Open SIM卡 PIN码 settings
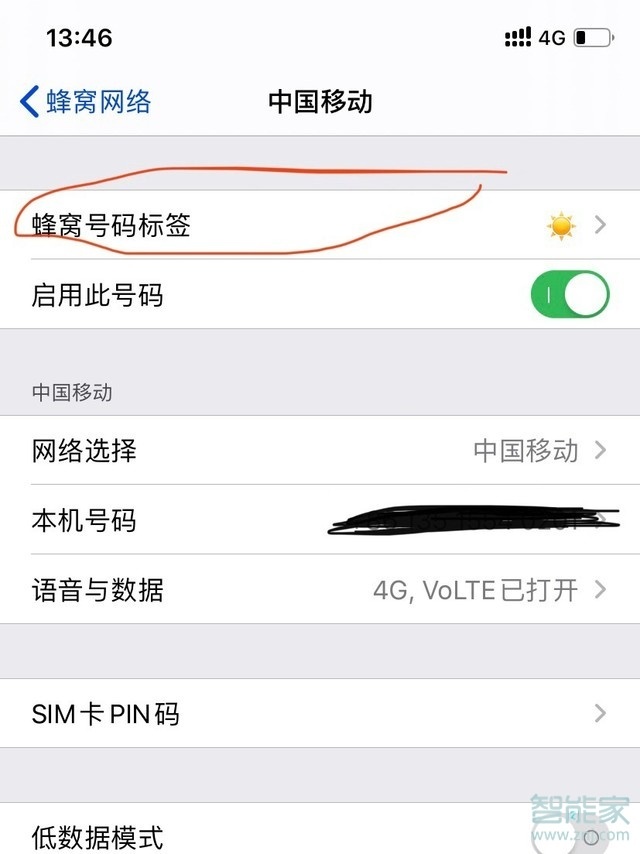Viewport: 640px width, 854px height. (320, 714)
